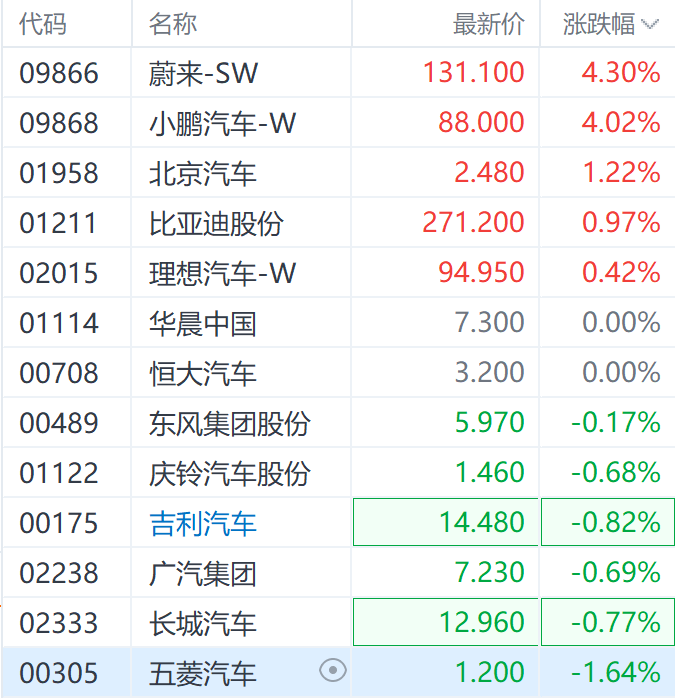Image resolution: width=675 pixels, height=698 pixels.
Task: Select 广汽集团 stock row
Action: pos(203,573)
